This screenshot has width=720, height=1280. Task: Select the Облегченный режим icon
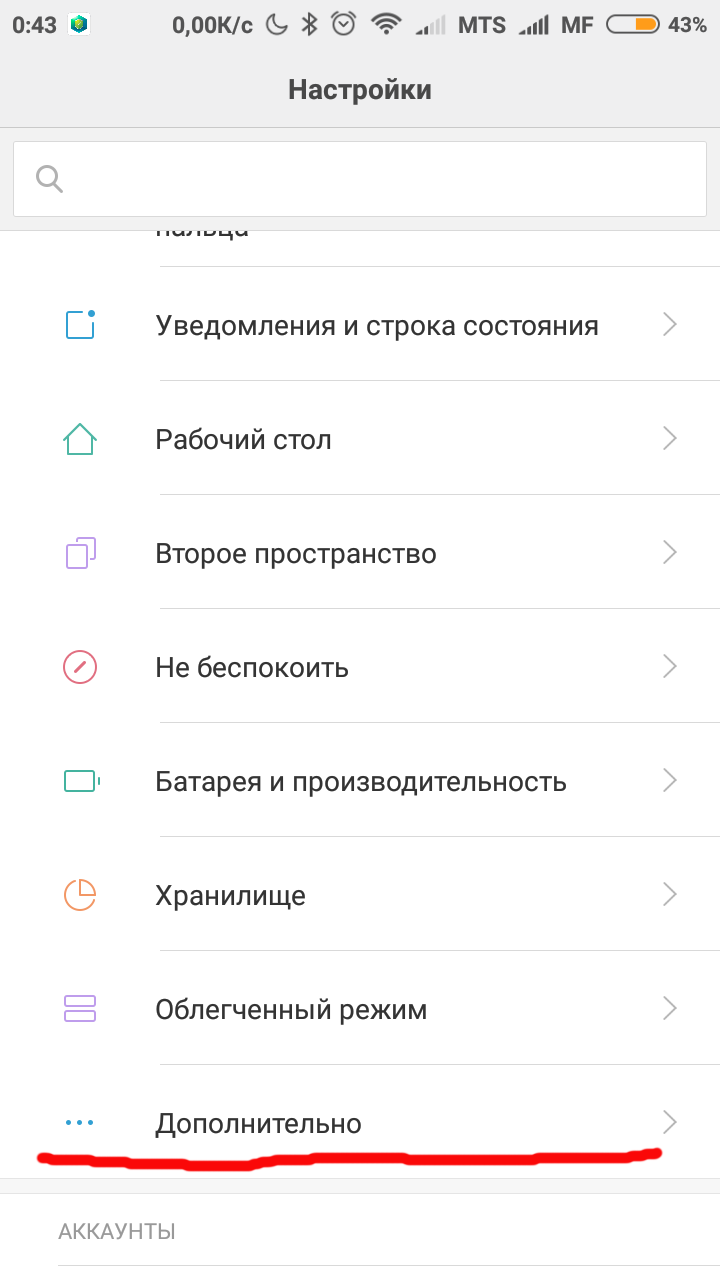tap(78, 1008)
